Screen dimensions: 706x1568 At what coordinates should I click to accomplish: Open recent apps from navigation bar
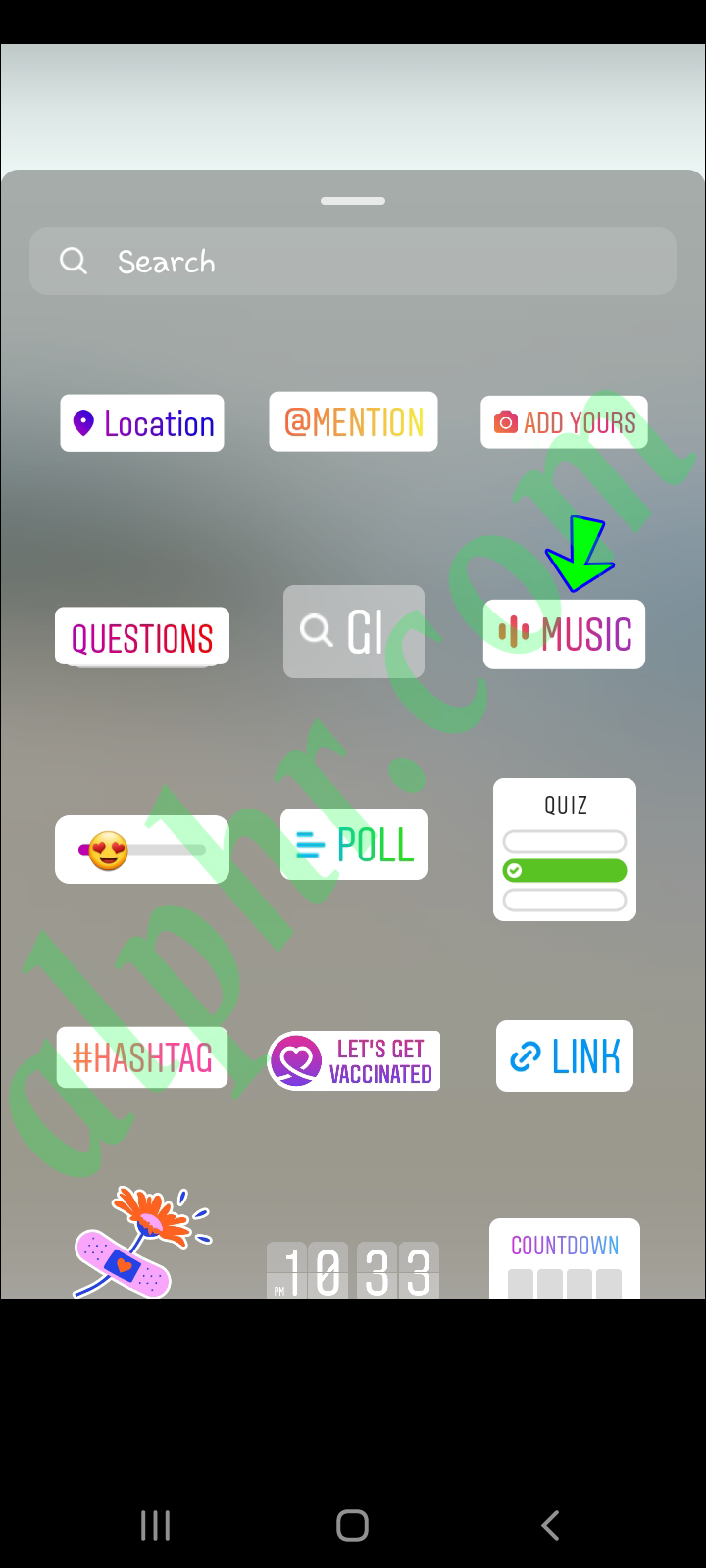pyautogui.click(x=155, y=1525)
